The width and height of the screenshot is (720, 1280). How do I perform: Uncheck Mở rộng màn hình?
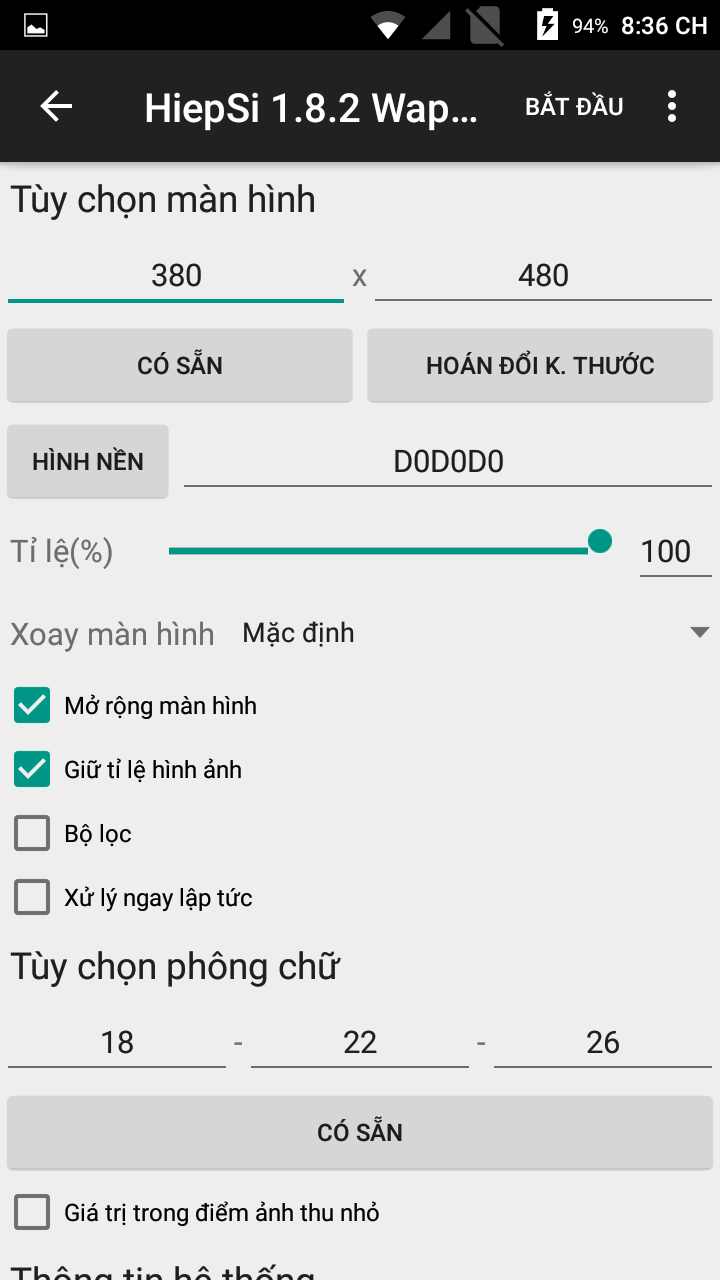coord(32,706)
